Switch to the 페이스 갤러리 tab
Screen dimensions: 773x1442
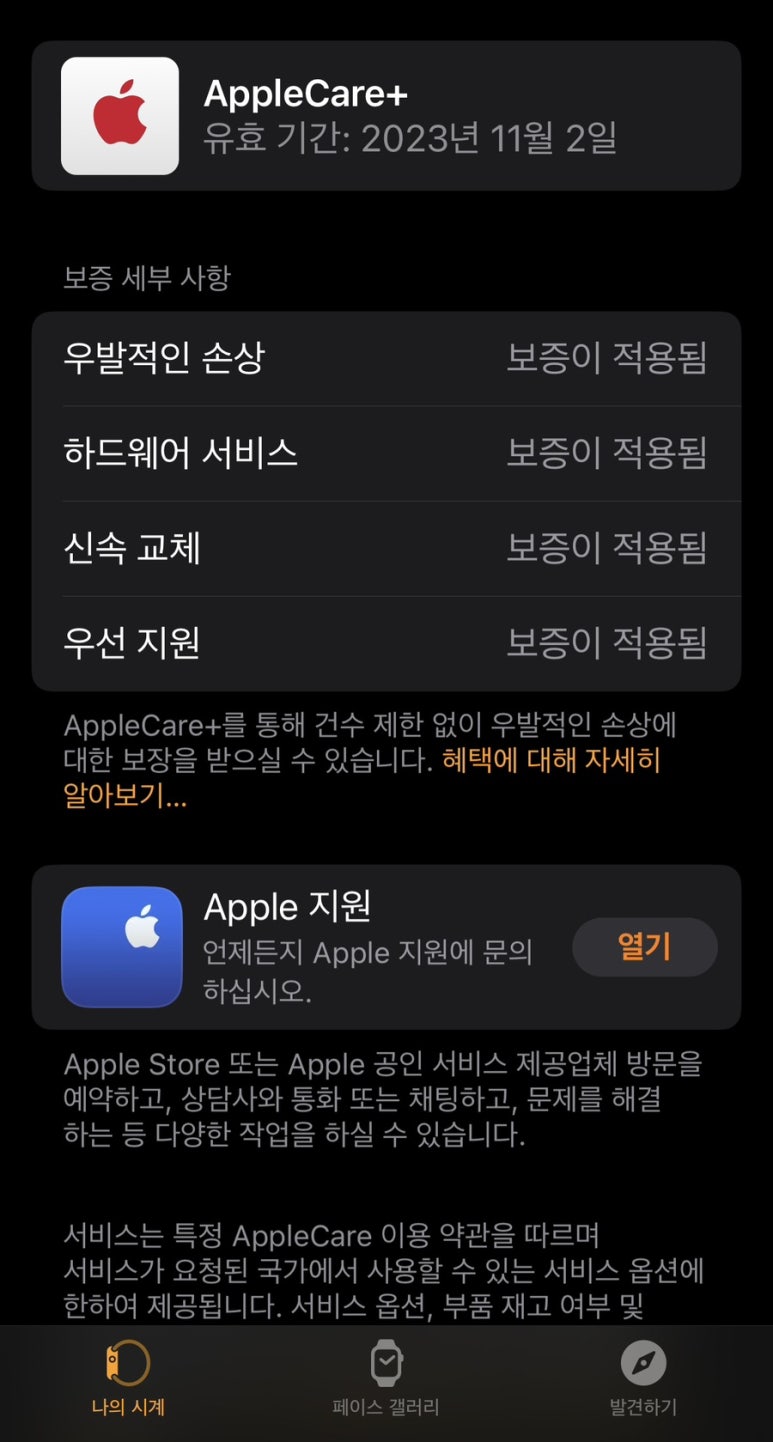(x=386, y=1379)
